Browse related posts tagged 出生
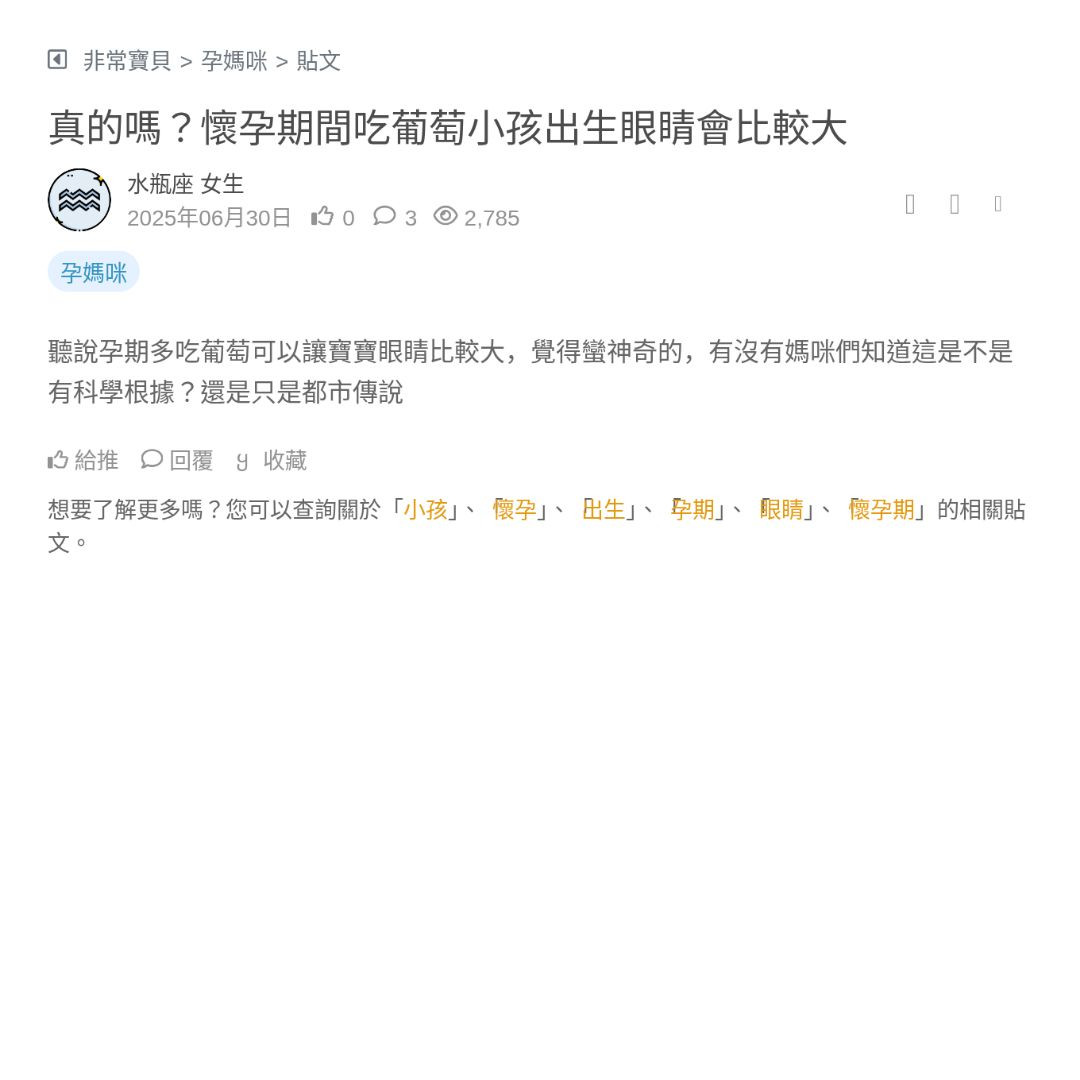The width and height of the screenshot is (1080, 1080). (x=603, y=510)
